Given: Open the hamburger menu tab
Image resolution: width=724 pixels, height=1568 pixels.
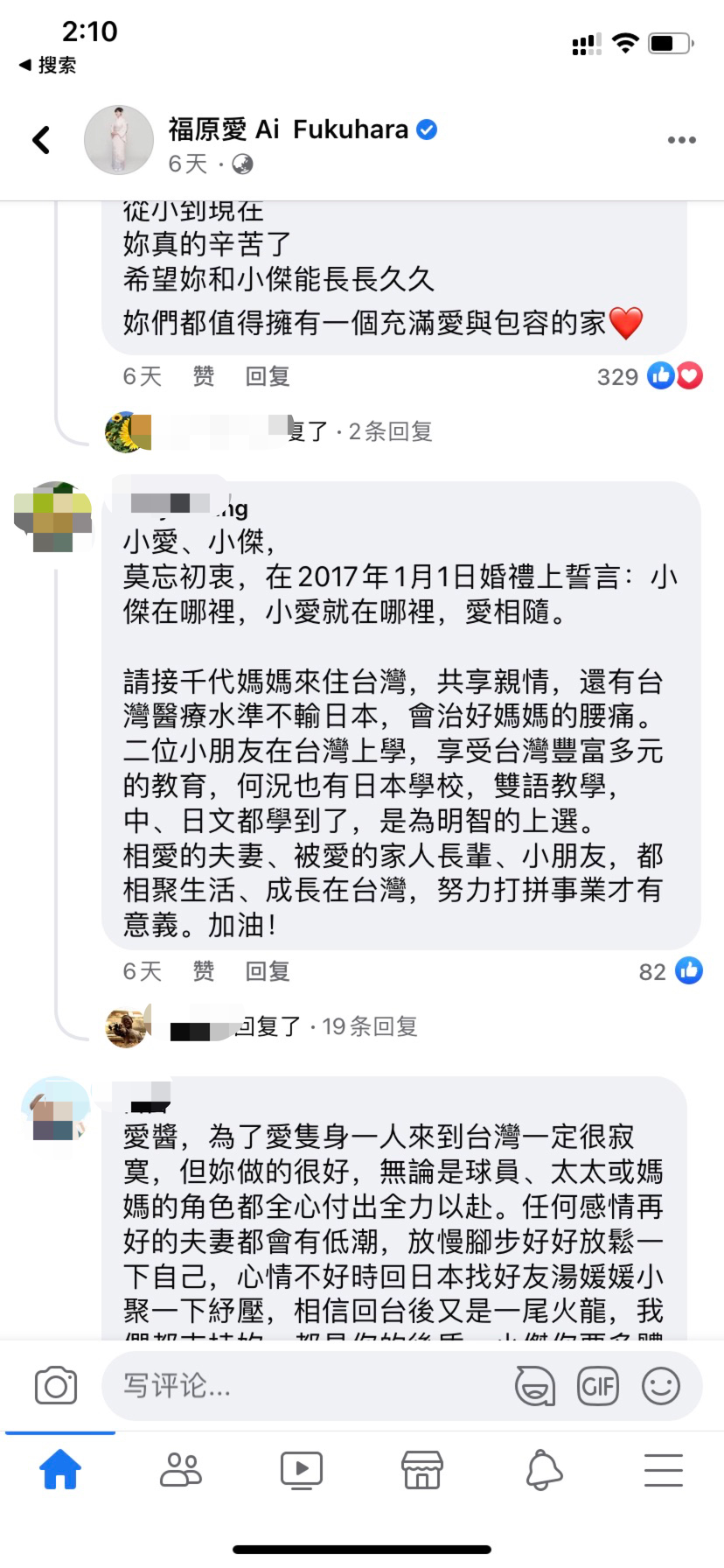Looking at the screenshot, I should [664, 1470].
